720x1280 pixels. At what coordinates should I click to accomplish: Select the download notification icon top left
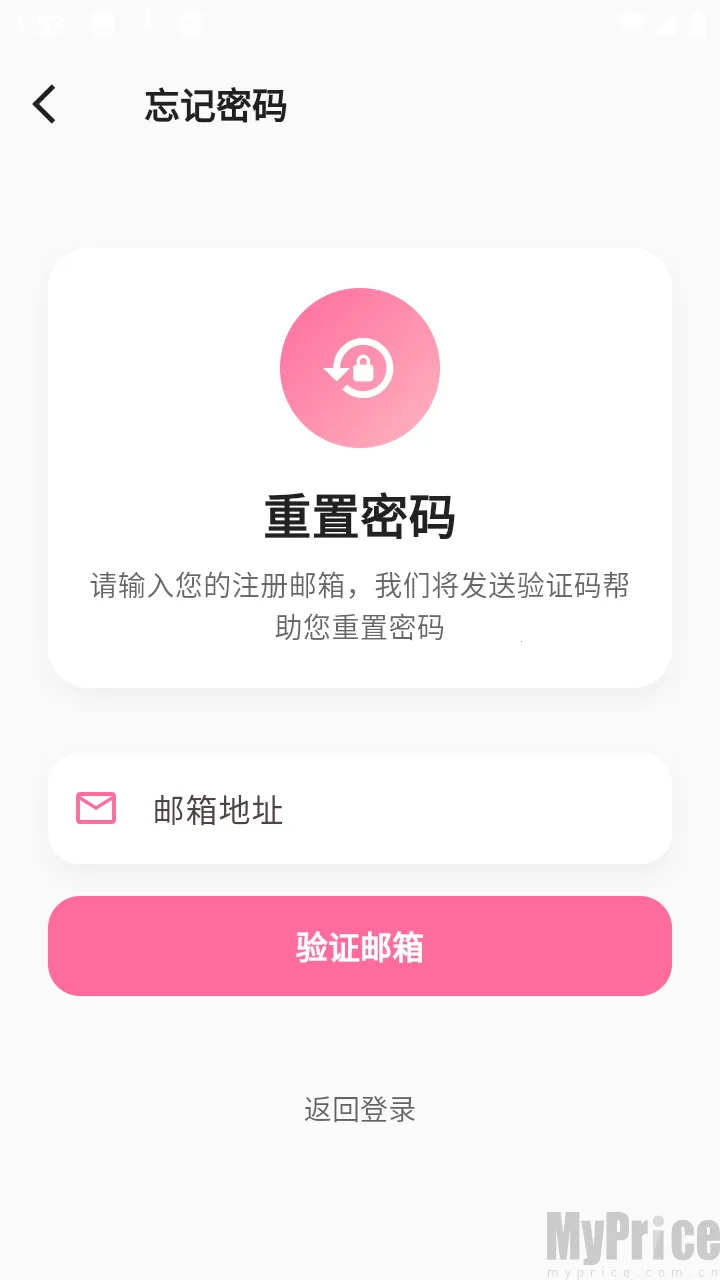coord(150,24)
